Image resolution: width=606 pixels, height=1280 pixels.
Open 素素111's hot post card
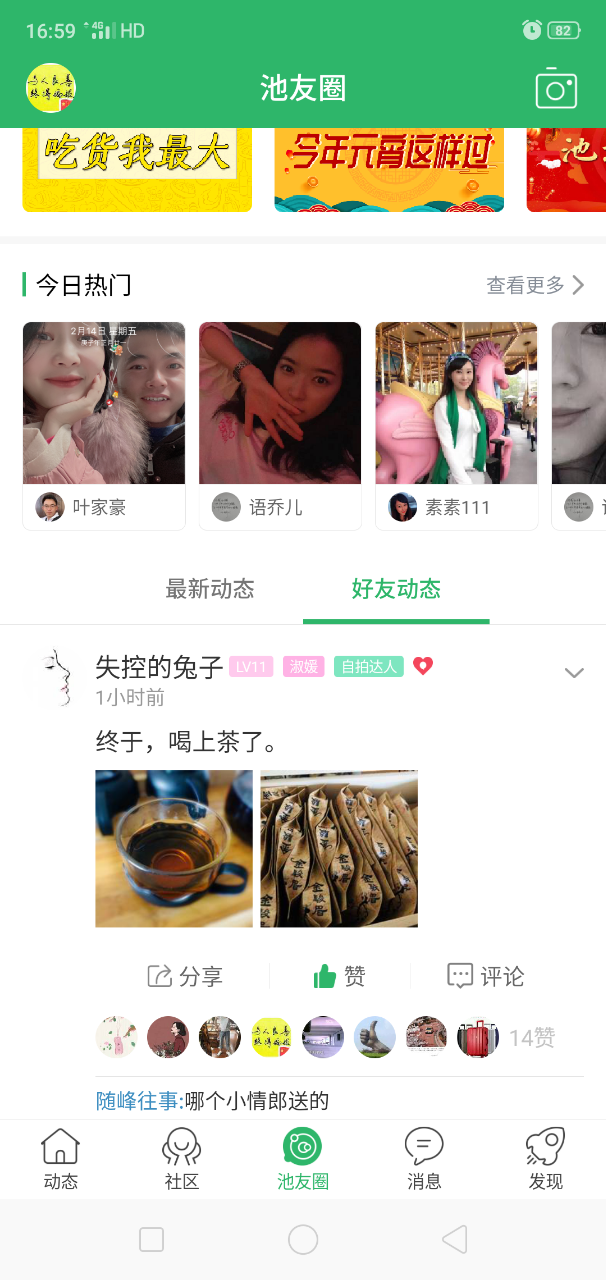(x=456, y=425)
